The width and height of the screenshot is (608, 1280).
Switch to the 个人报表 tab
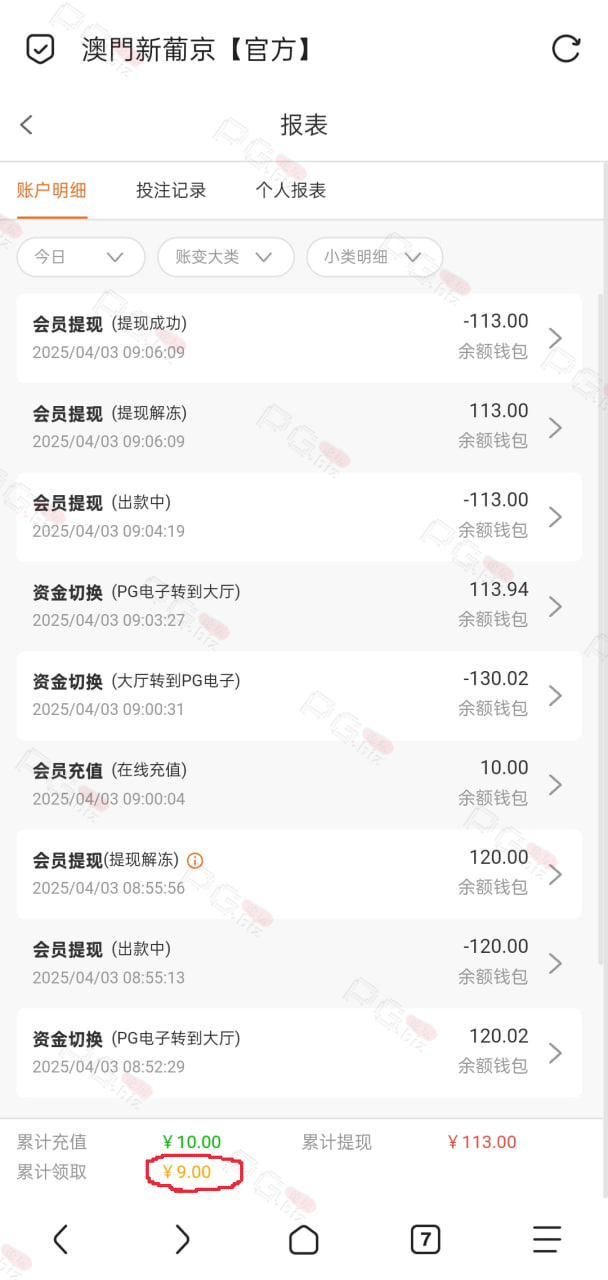click(x=291, y=190)
